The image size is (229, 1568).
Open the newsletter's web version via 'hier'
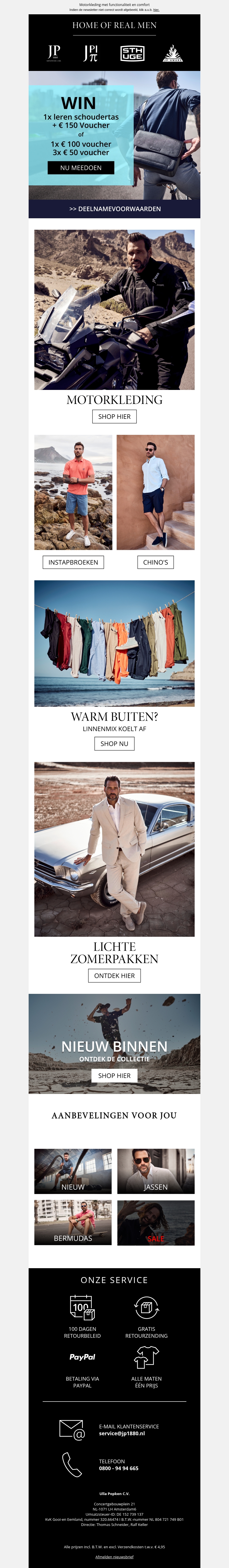point(156,10)
